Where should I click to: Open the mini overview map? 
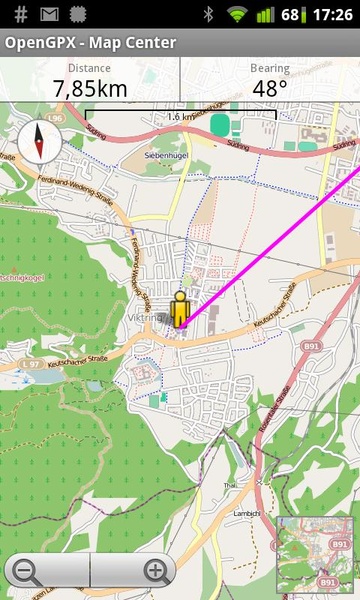[x=315, y=554]
